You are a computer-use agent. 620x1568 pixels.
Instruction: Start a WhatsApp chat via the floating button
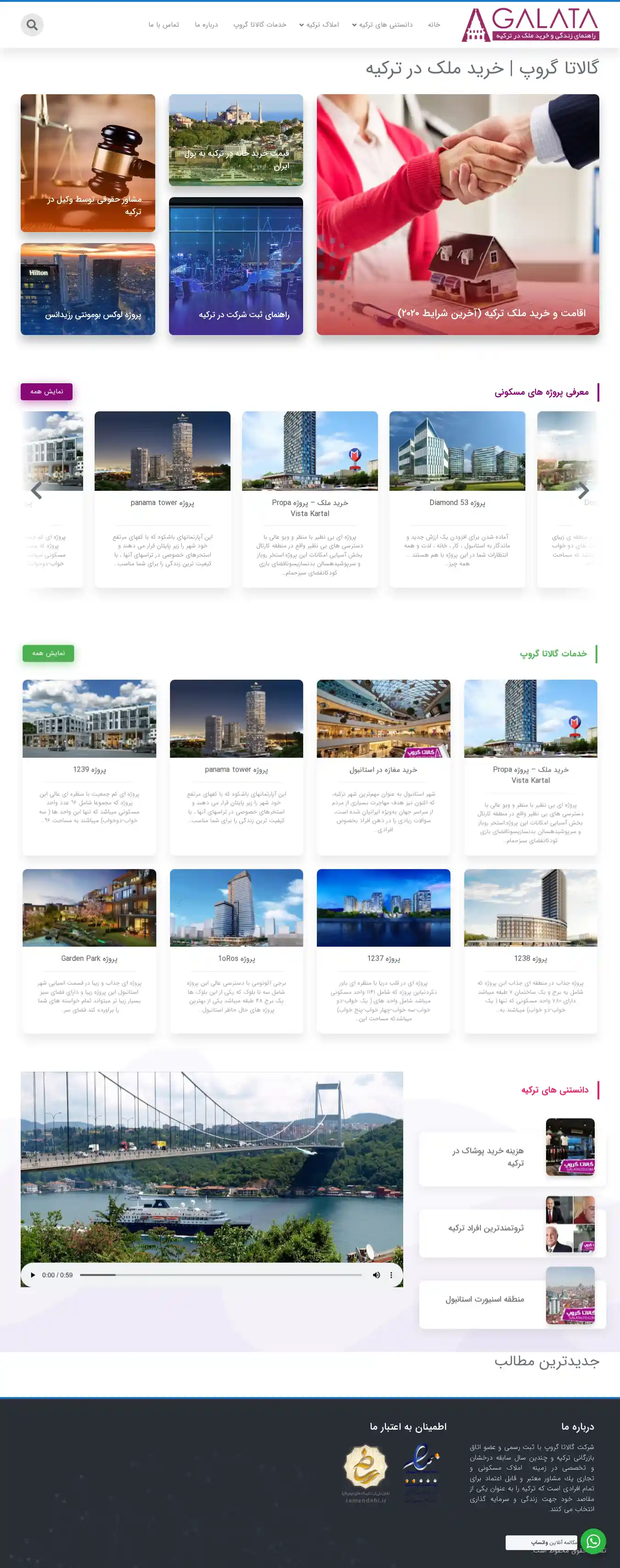coord(592,1541)
